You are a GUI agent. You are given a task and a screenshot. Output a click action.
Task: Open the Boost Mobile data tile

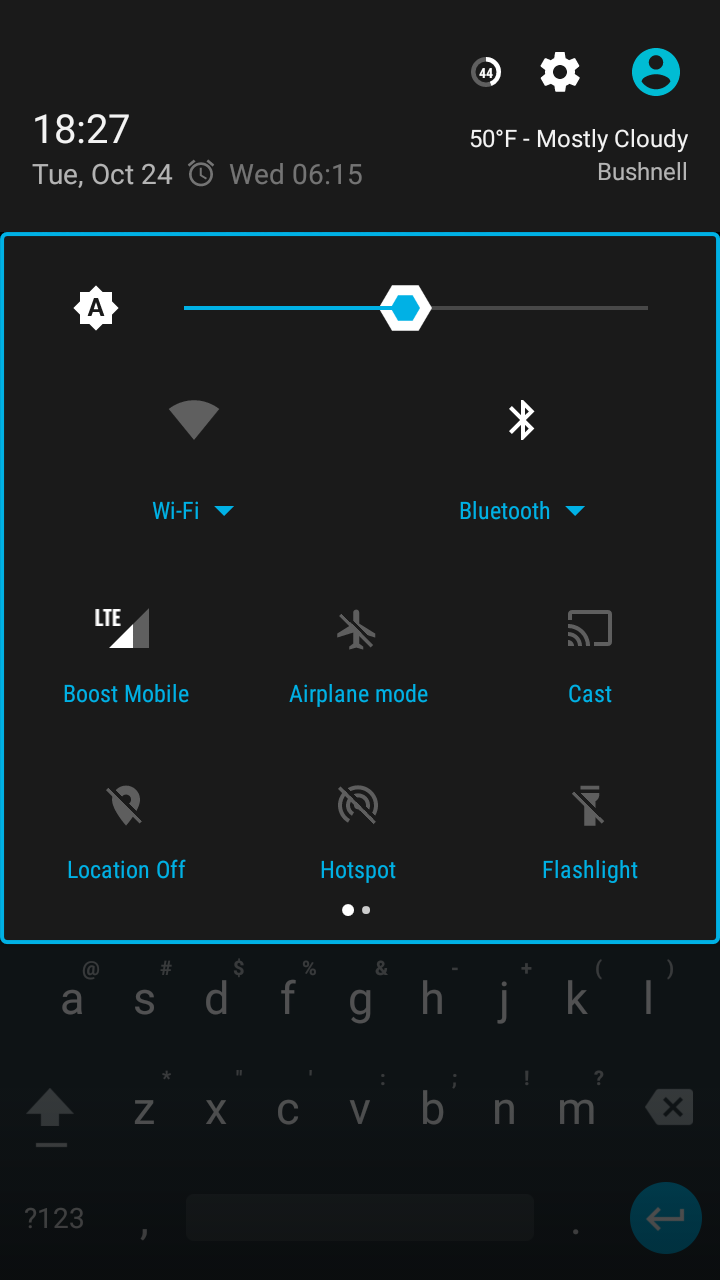tap(126, 655)
